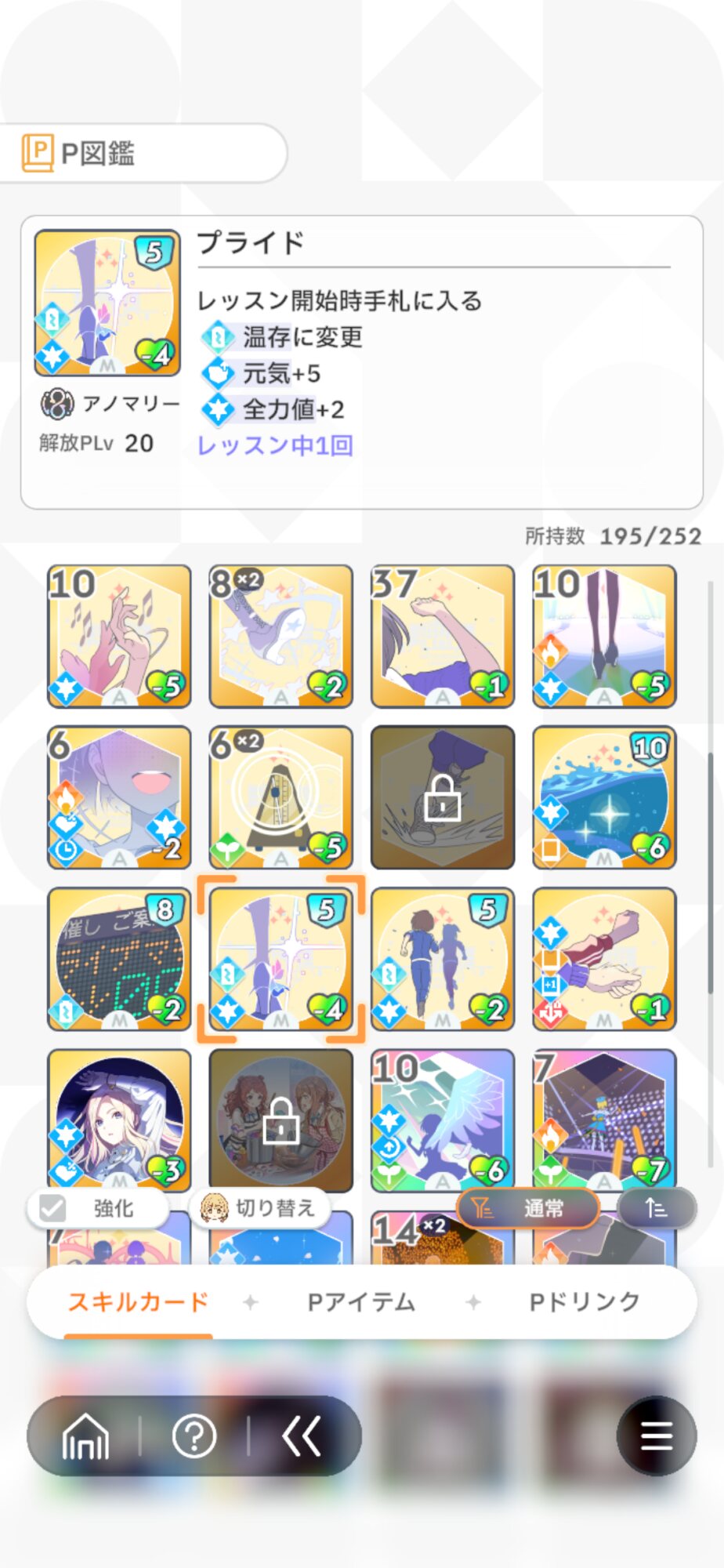Viewport: 724px width, 1568px height.
Task: Tap the 切り替え character switch button
Action: (259, 1208)
